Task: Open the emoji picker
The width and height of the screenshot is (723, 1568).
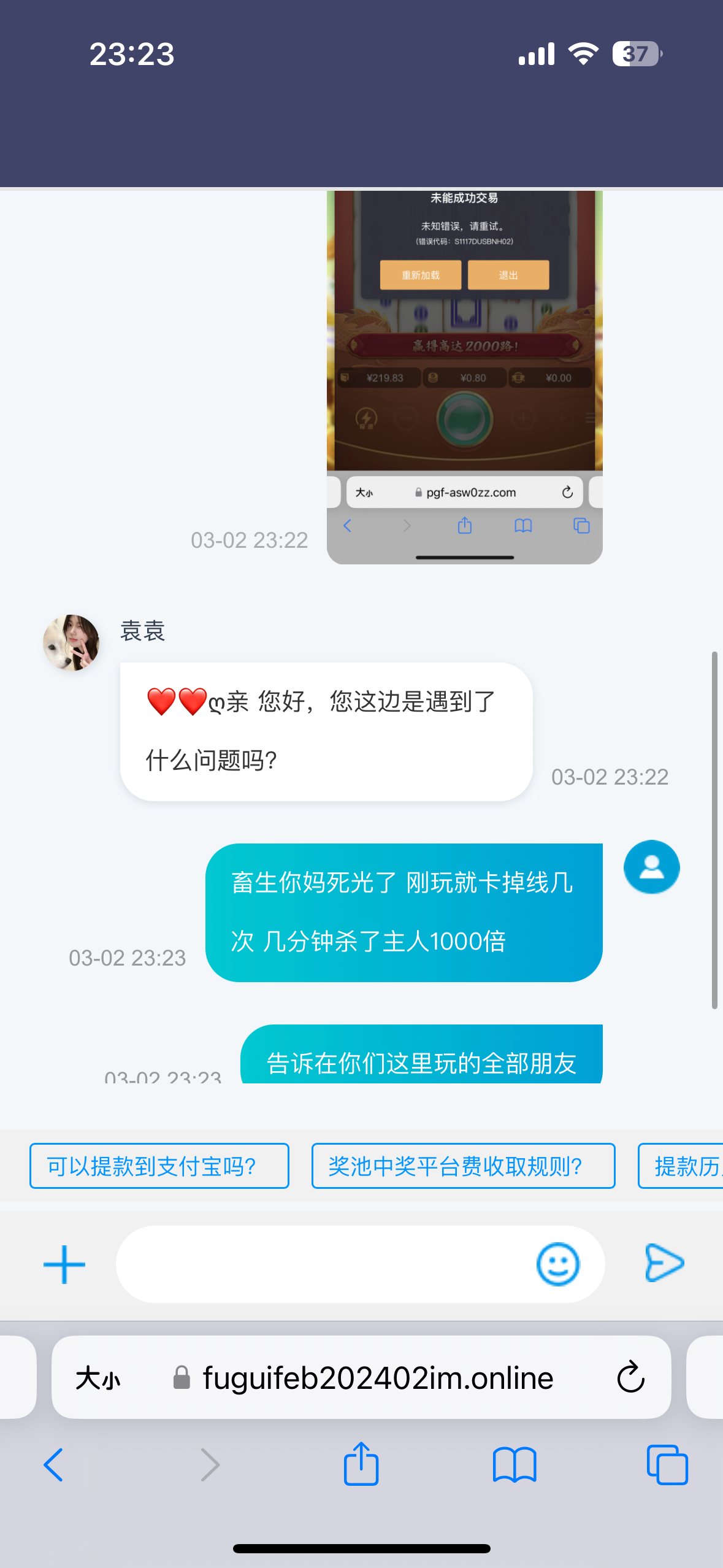Action: point(557,1264)
